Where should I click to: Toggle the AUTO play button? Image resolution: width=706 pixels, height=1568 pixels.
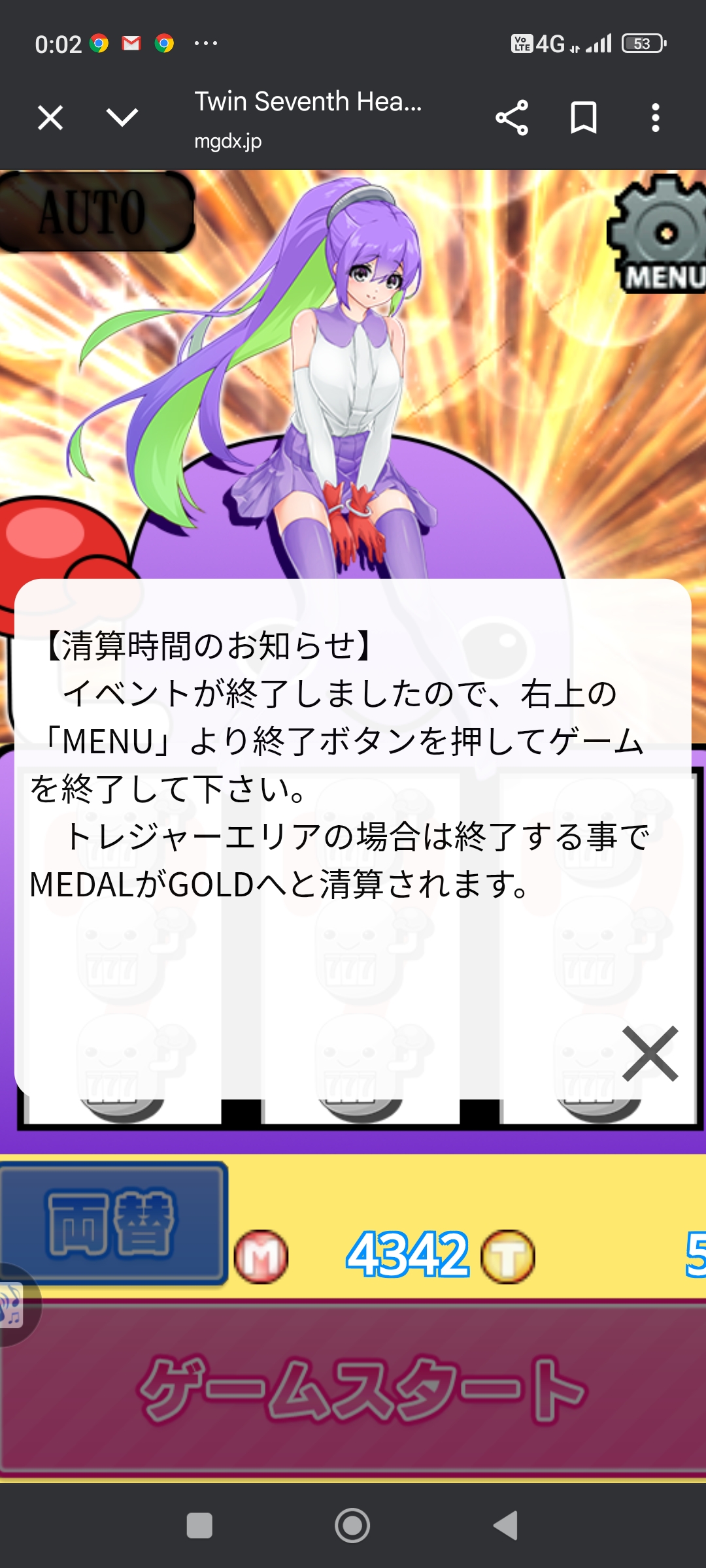[96, 212]
